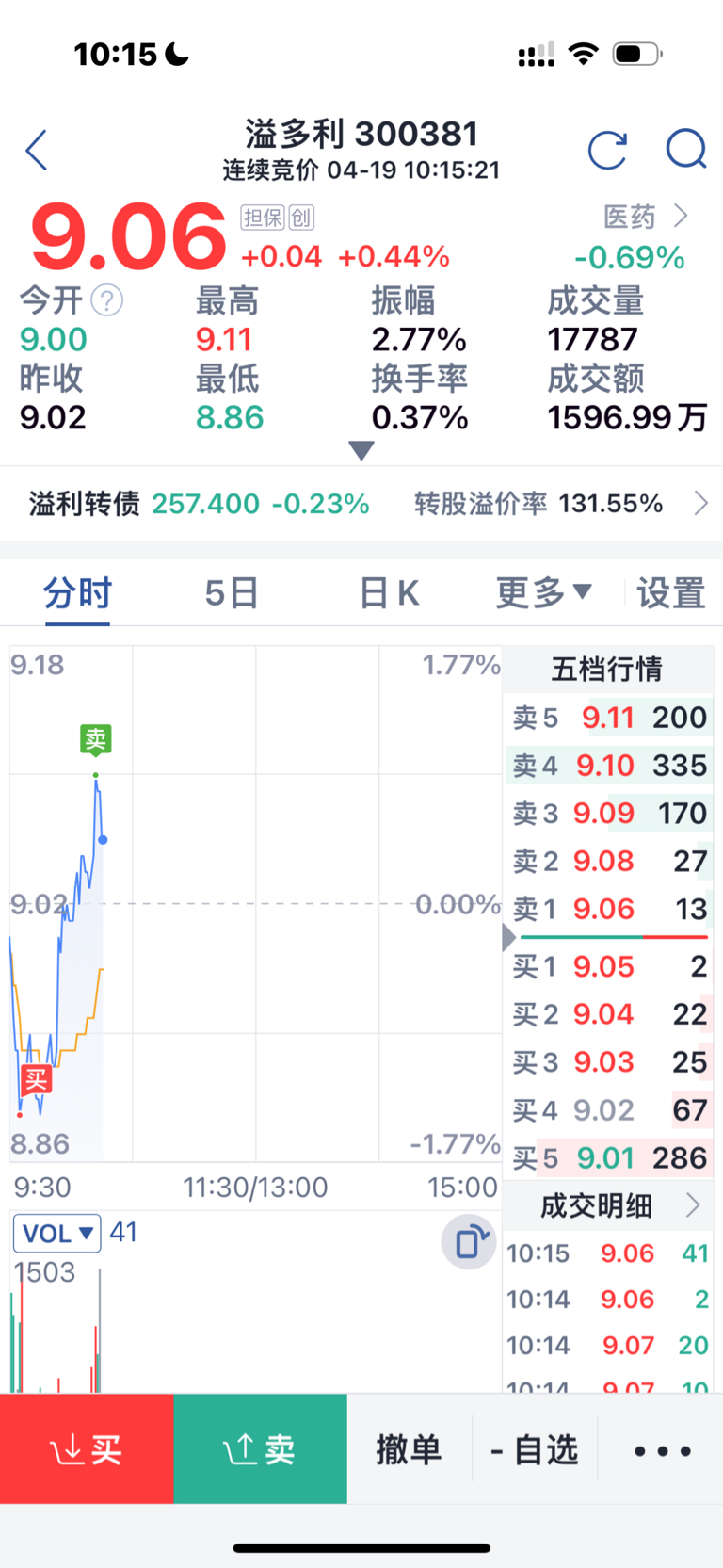Tap the help icon beside 今开

pos(107,301)
